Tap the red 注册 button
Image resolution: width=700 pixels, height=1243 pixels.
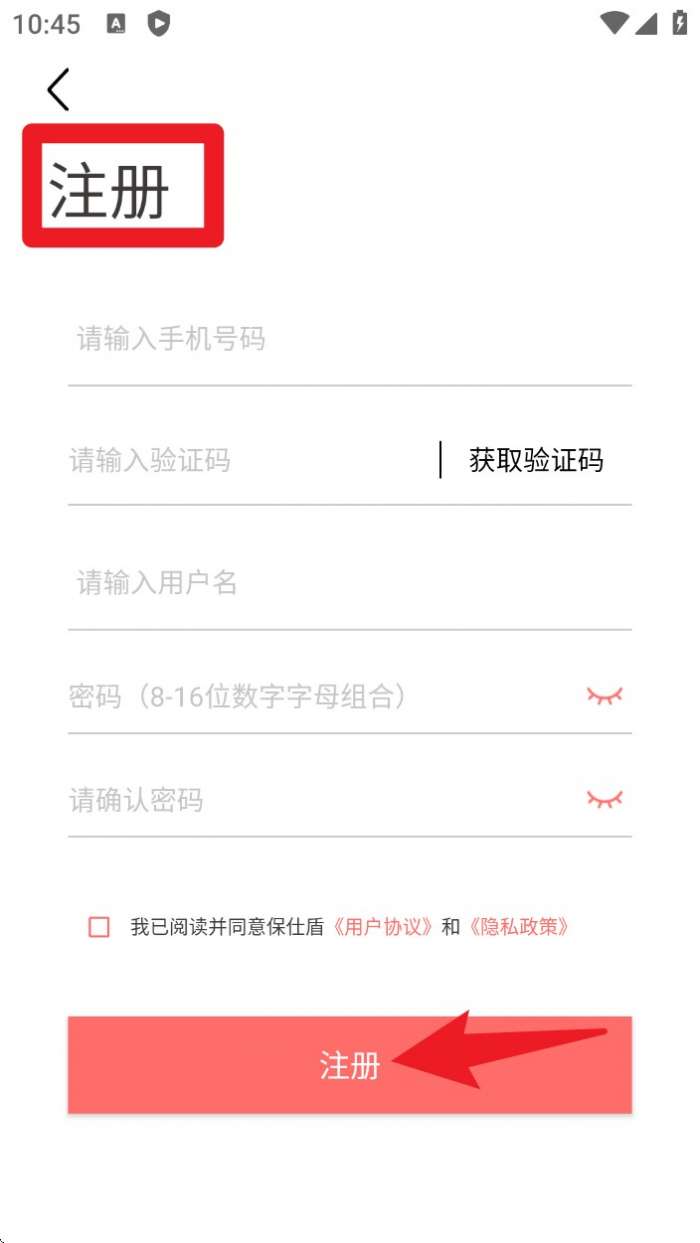click(x=349, y=1065)
